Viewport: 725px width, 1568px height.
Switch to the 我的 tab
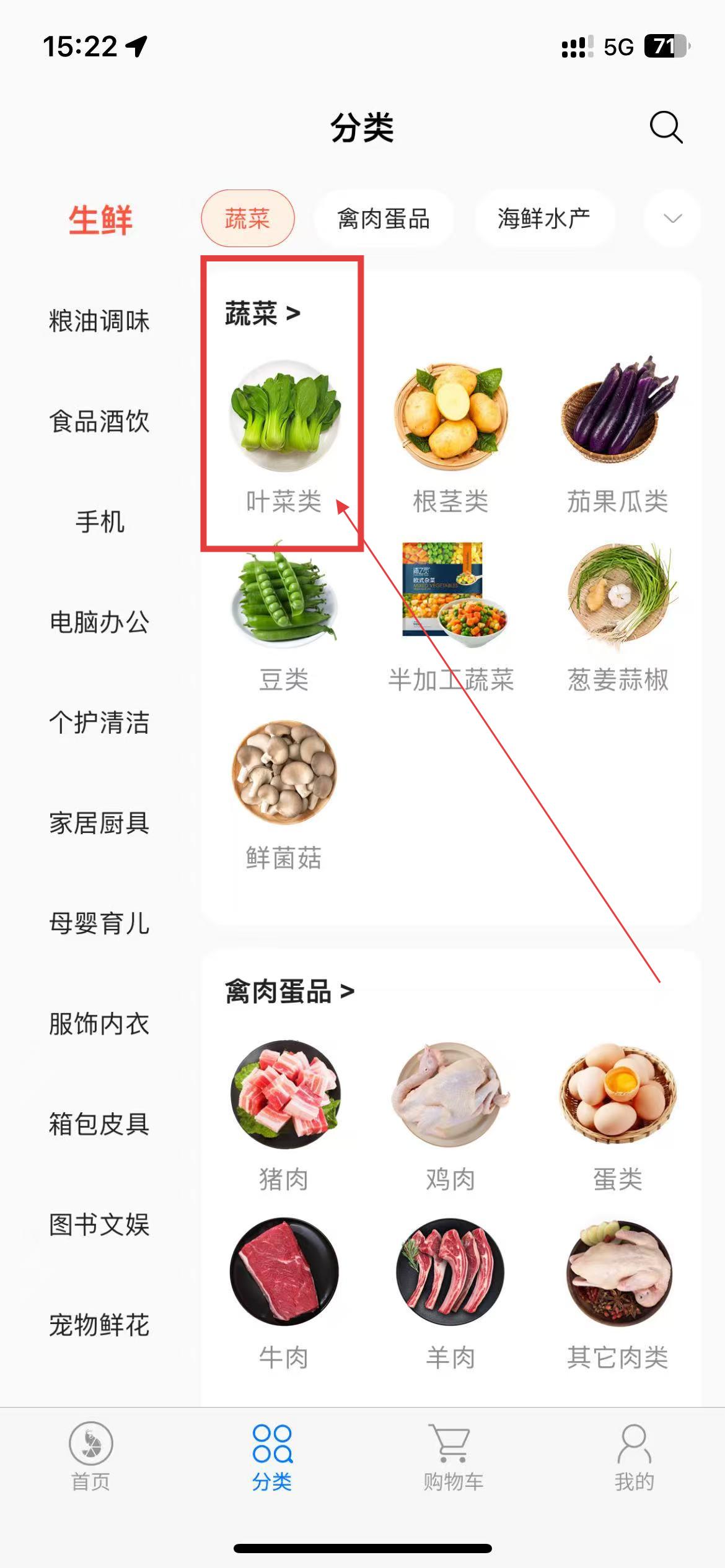coord(634,1455)
